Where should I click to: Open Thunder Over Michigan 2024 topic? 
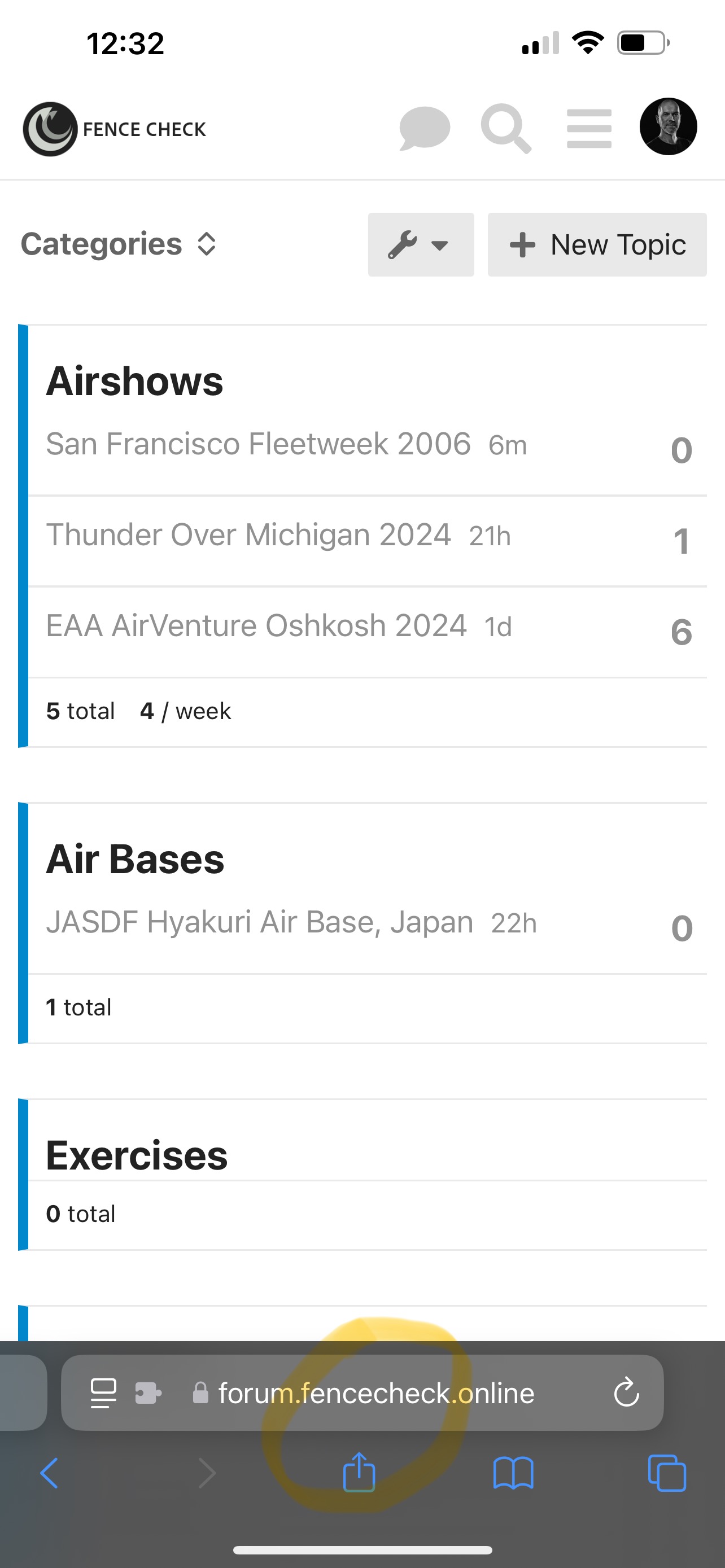click(248, 535)
